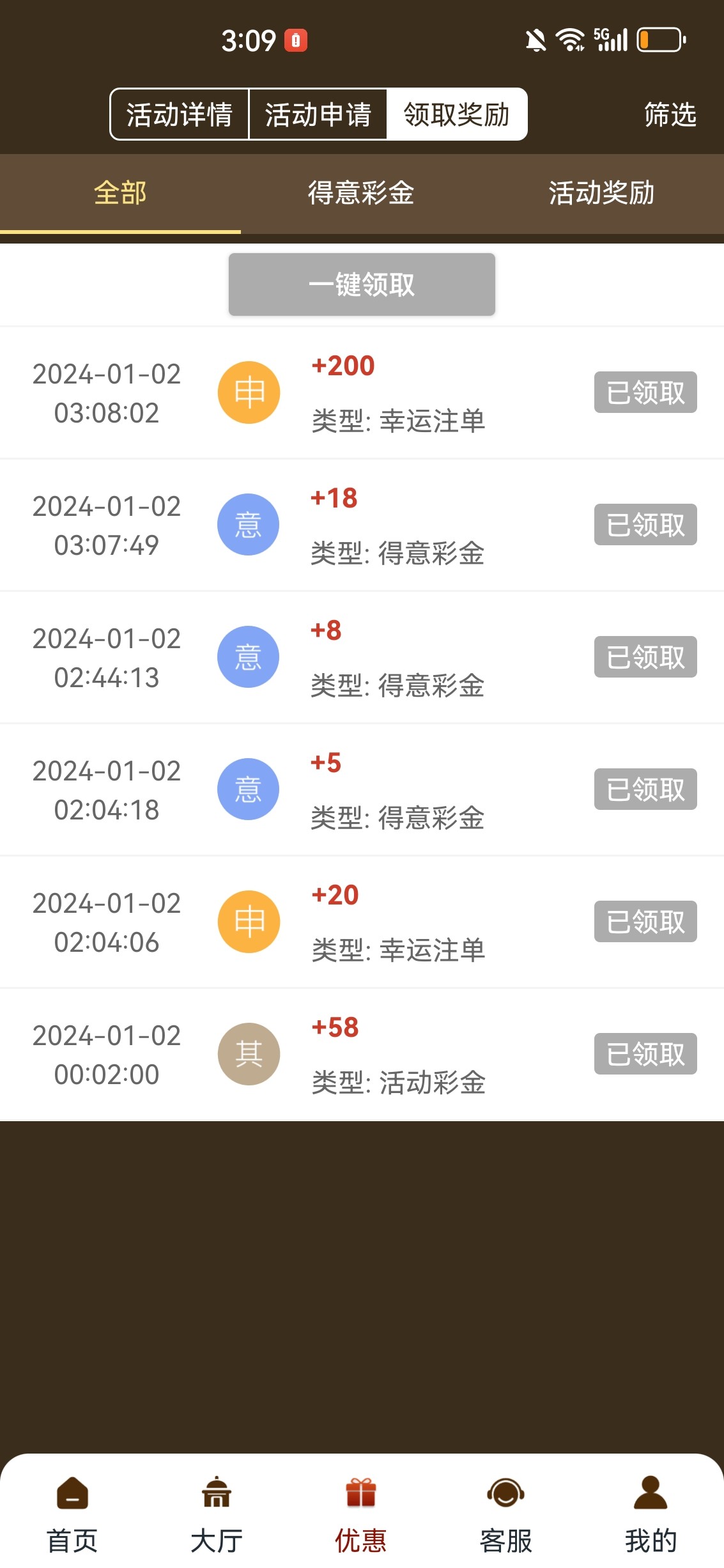
Task: Tap 已领取 on the +200 幸运注单 reward
Action: coord(645,392)
